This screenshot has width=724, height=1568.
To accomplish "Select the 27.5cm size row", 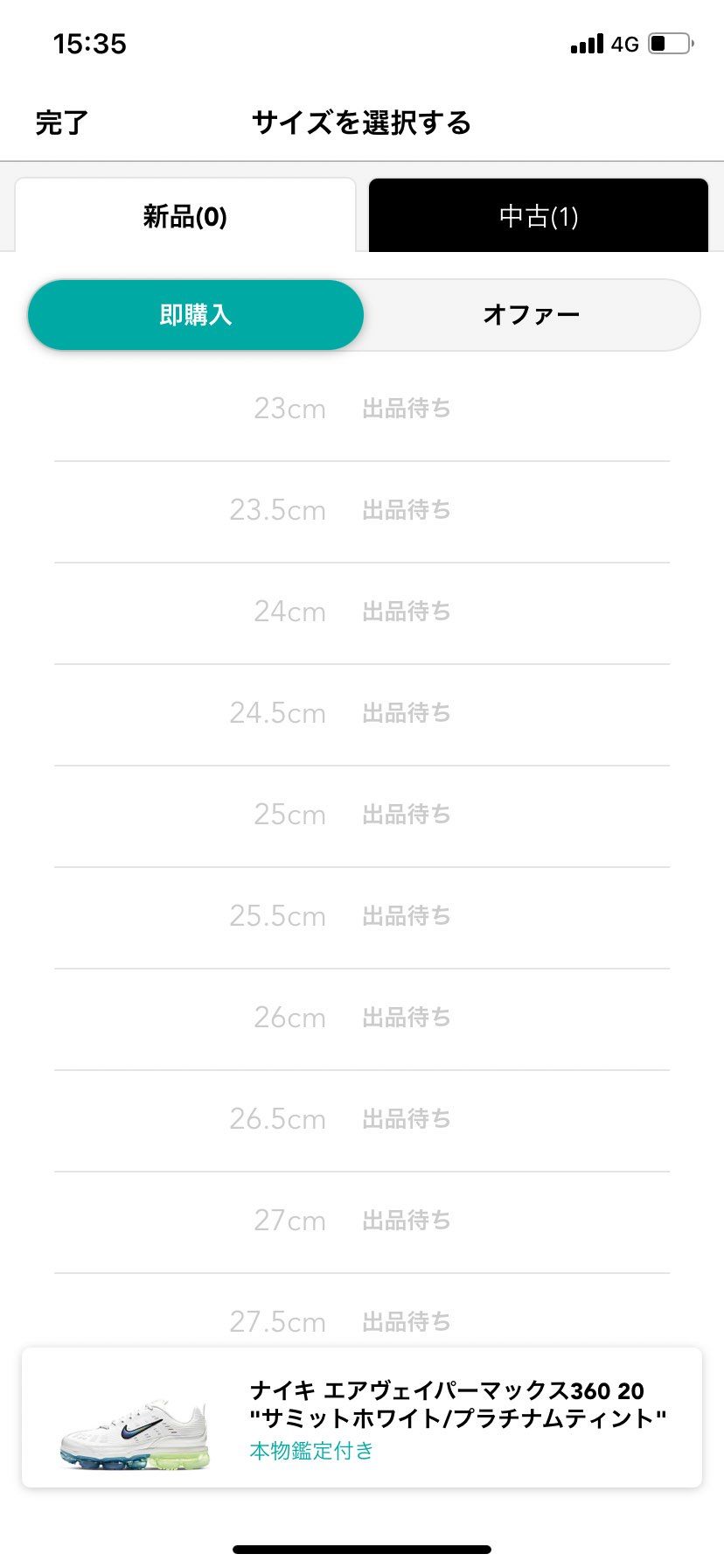I will pos(362,1321).
